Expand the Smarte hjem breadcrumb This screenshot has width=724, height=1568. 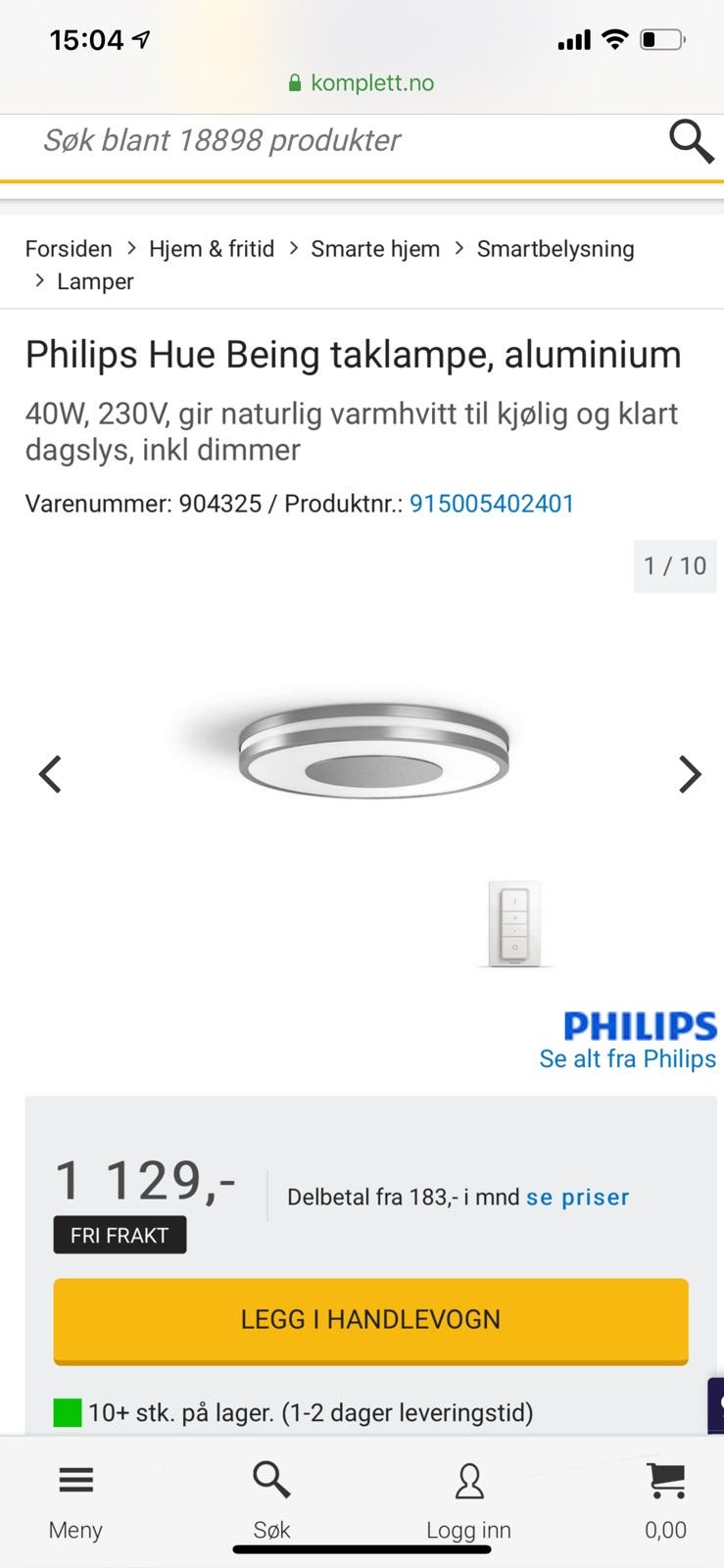click(x=374, y=249)
